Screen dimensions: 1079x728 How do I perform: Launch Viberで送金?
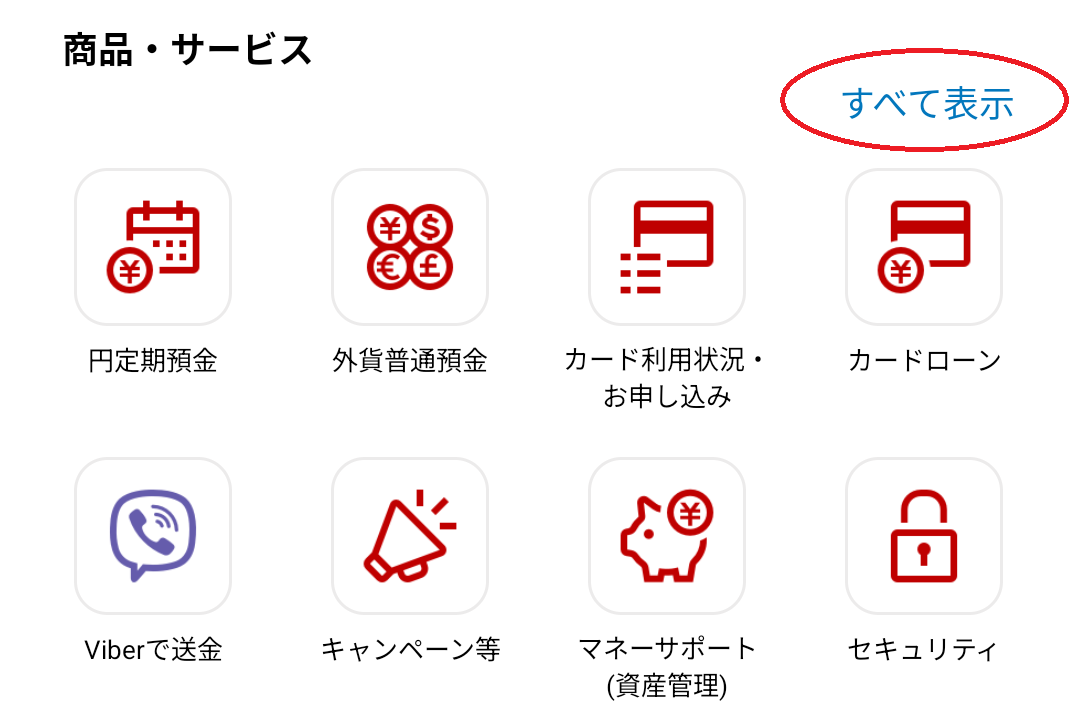pos(153,536)
